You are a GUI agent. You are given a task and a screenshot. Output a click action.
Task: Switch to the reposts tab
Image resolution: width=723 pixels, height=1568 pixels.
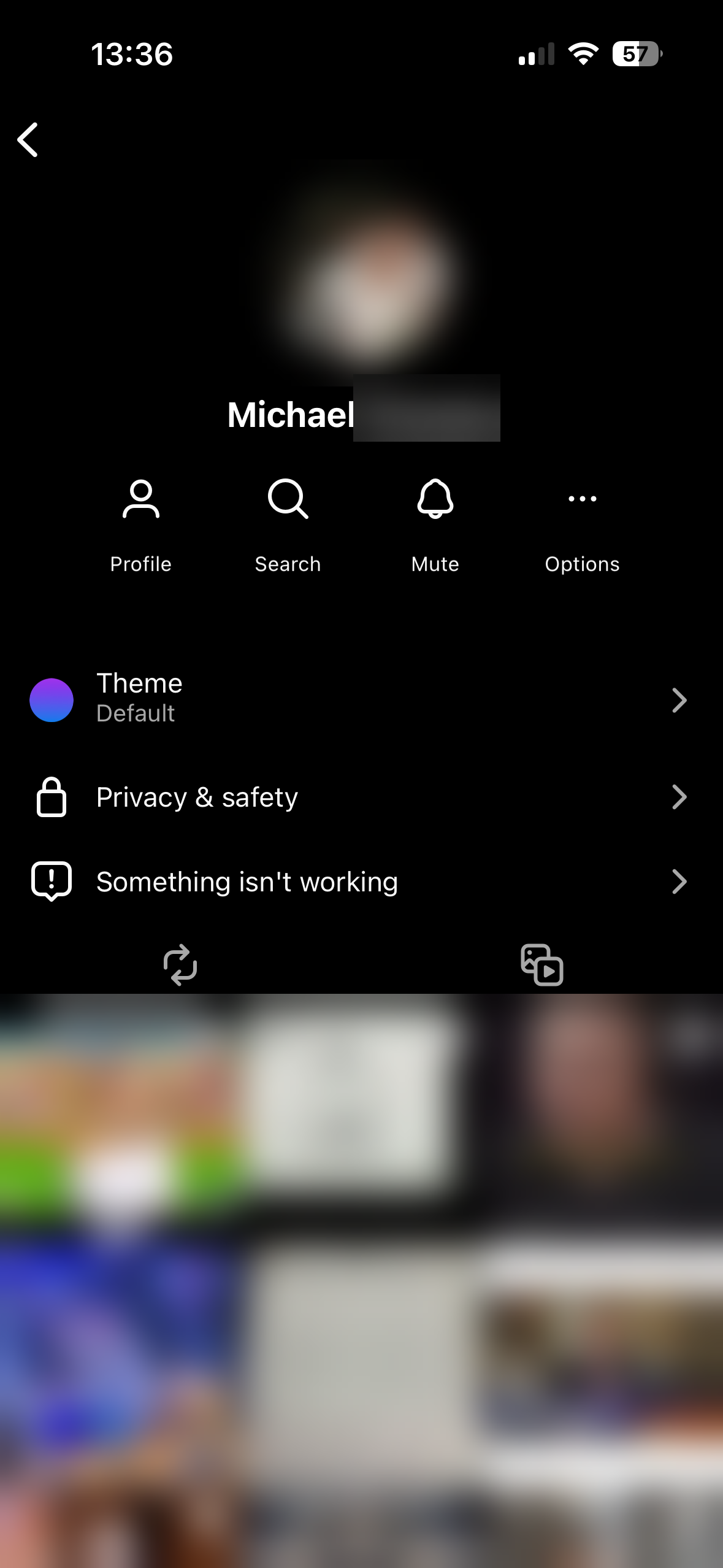pos(180,964)
